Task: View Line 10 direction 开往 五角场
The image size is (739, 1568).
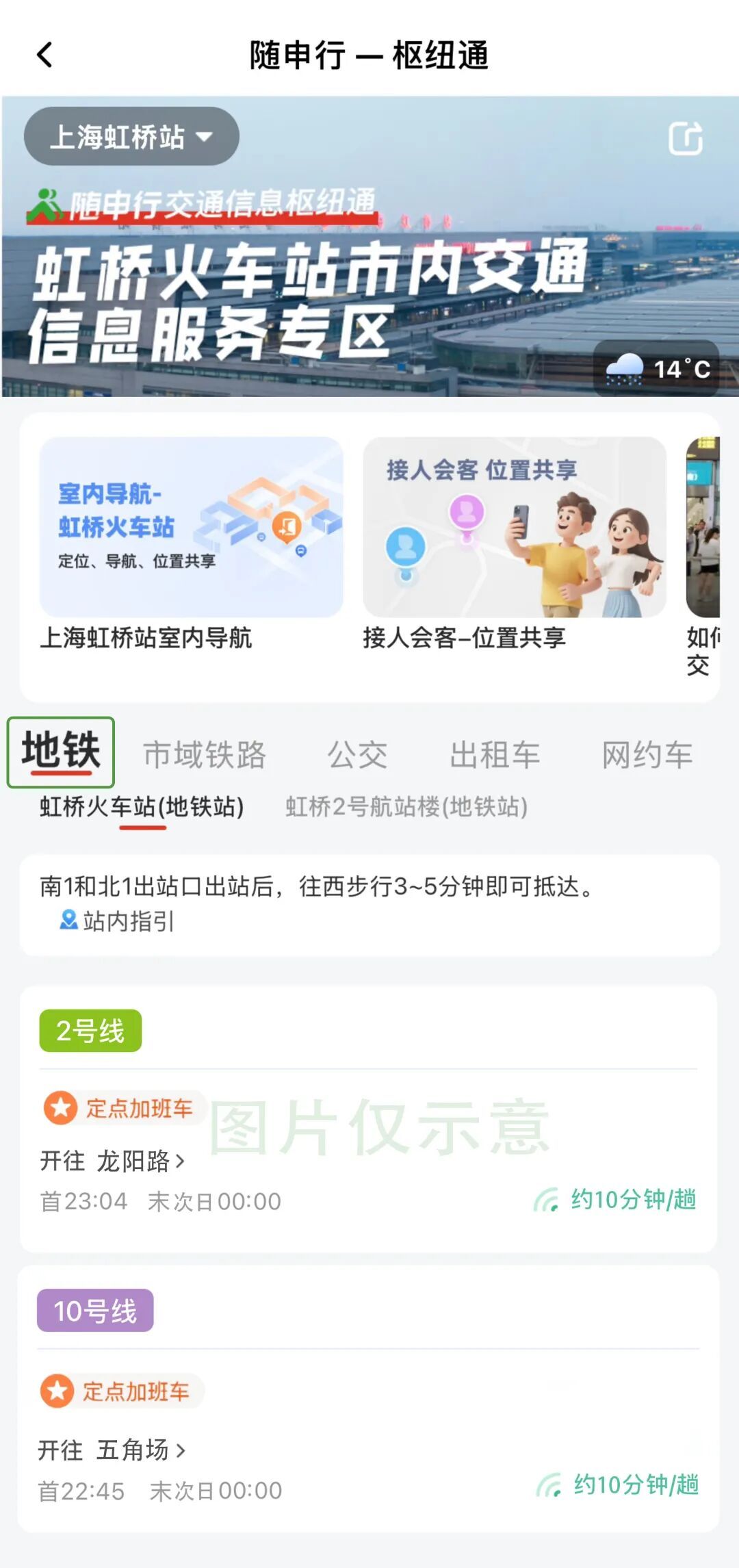Action: point(112,1450)
